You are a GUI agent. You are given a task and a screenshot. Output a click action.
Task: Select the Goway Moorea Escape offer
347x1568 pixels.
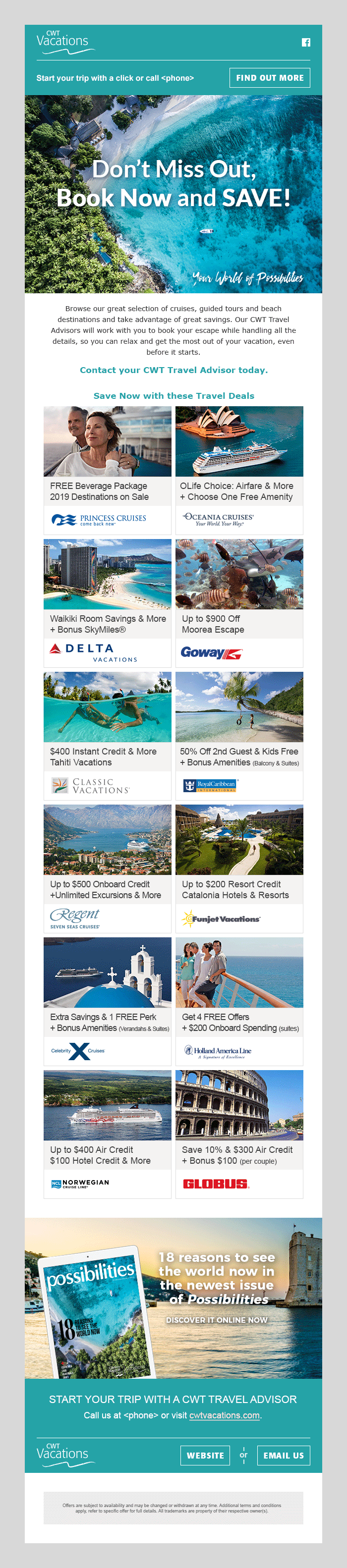click(x=239, y=602)
